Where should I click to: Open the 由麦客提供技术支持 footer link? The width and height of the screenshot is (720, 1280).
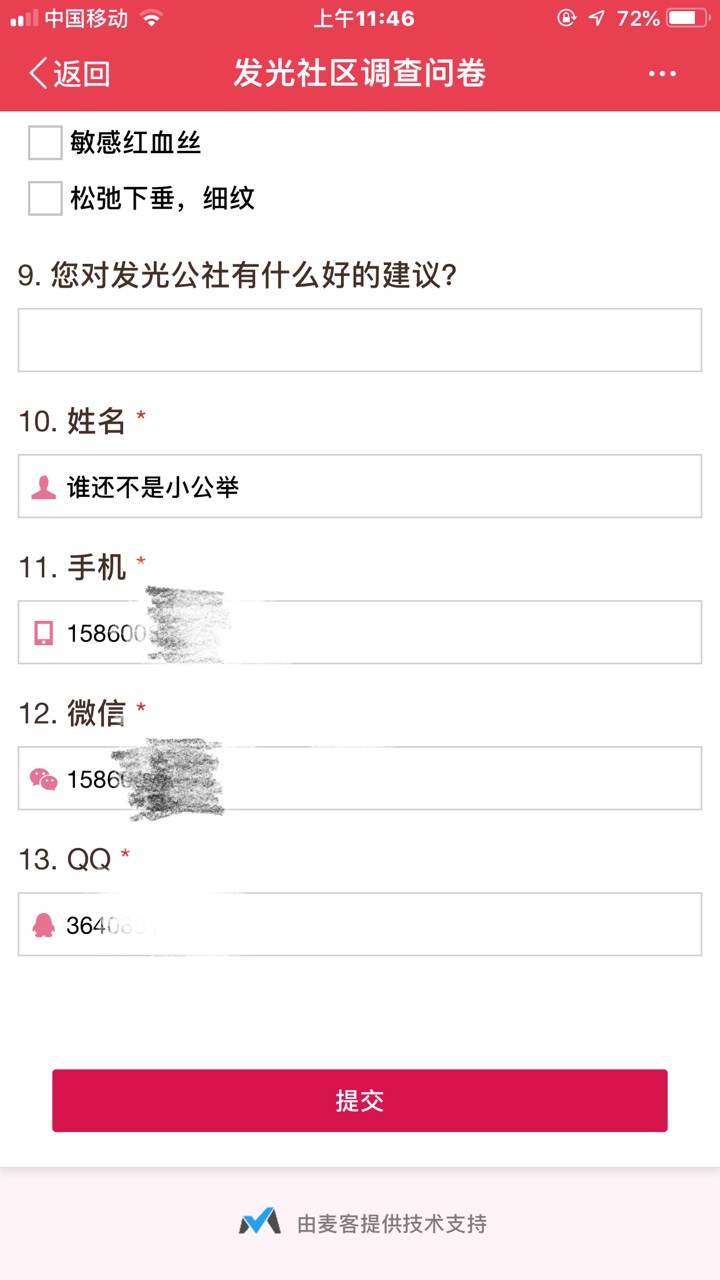point(362,1222)
